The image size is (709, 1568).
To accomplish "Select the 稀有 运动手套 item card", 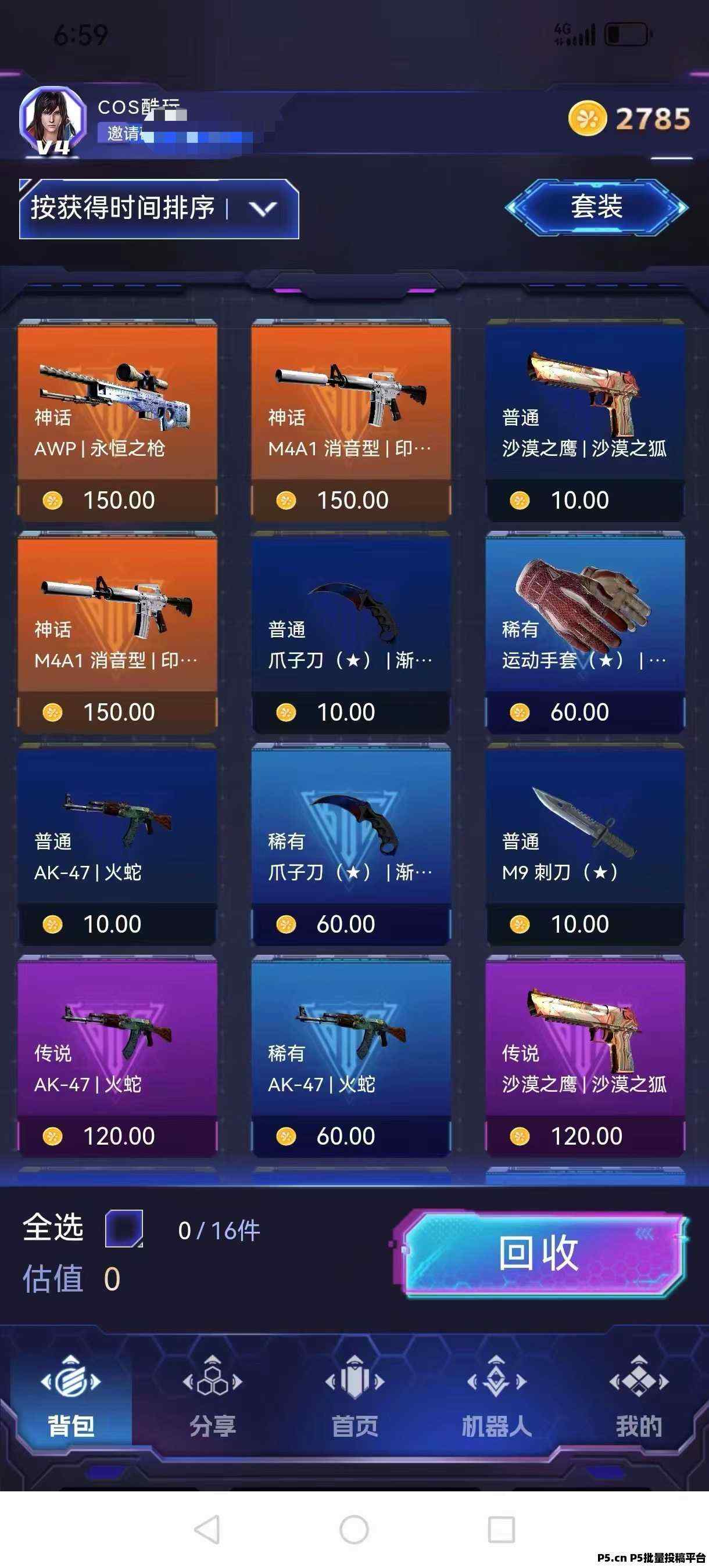I will click(x=585, y=632).
